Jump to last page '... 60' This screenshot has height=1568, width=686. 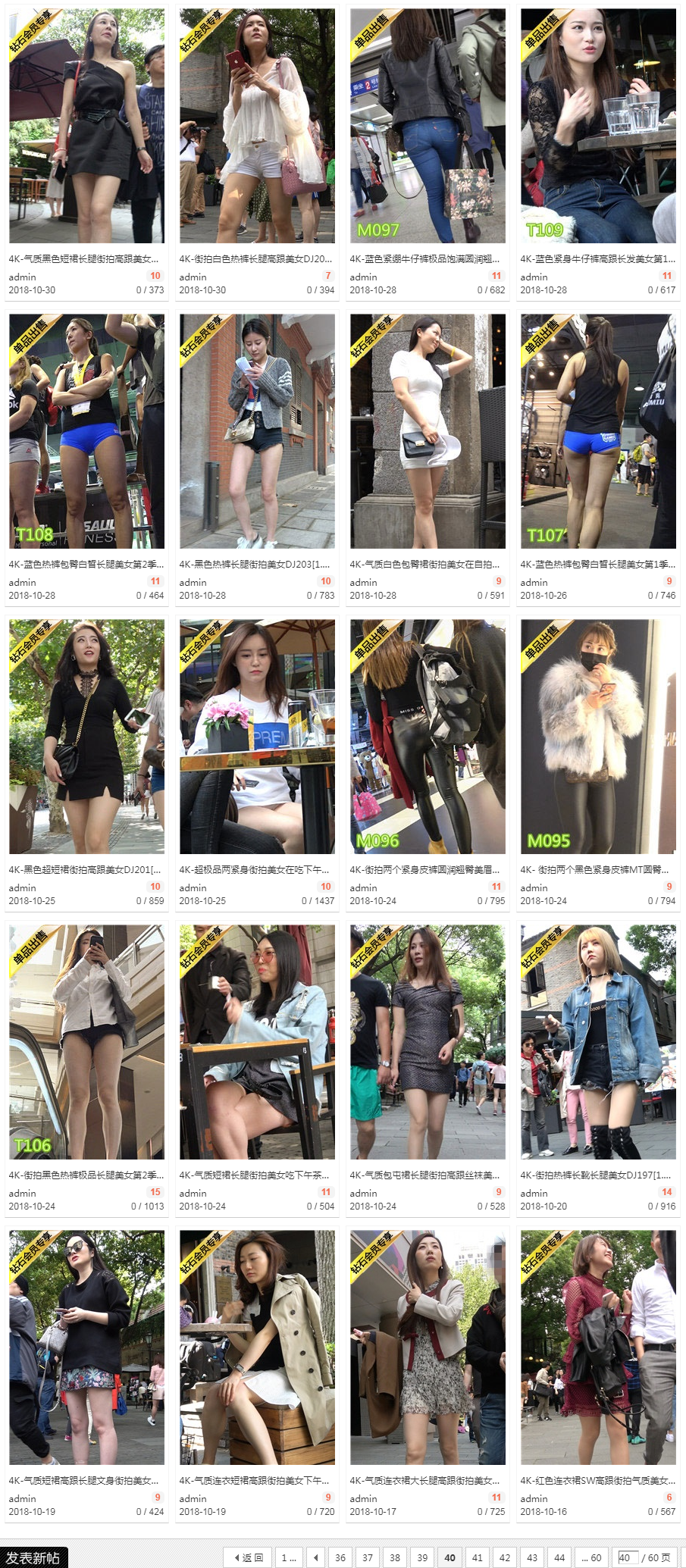point(590,1557)
